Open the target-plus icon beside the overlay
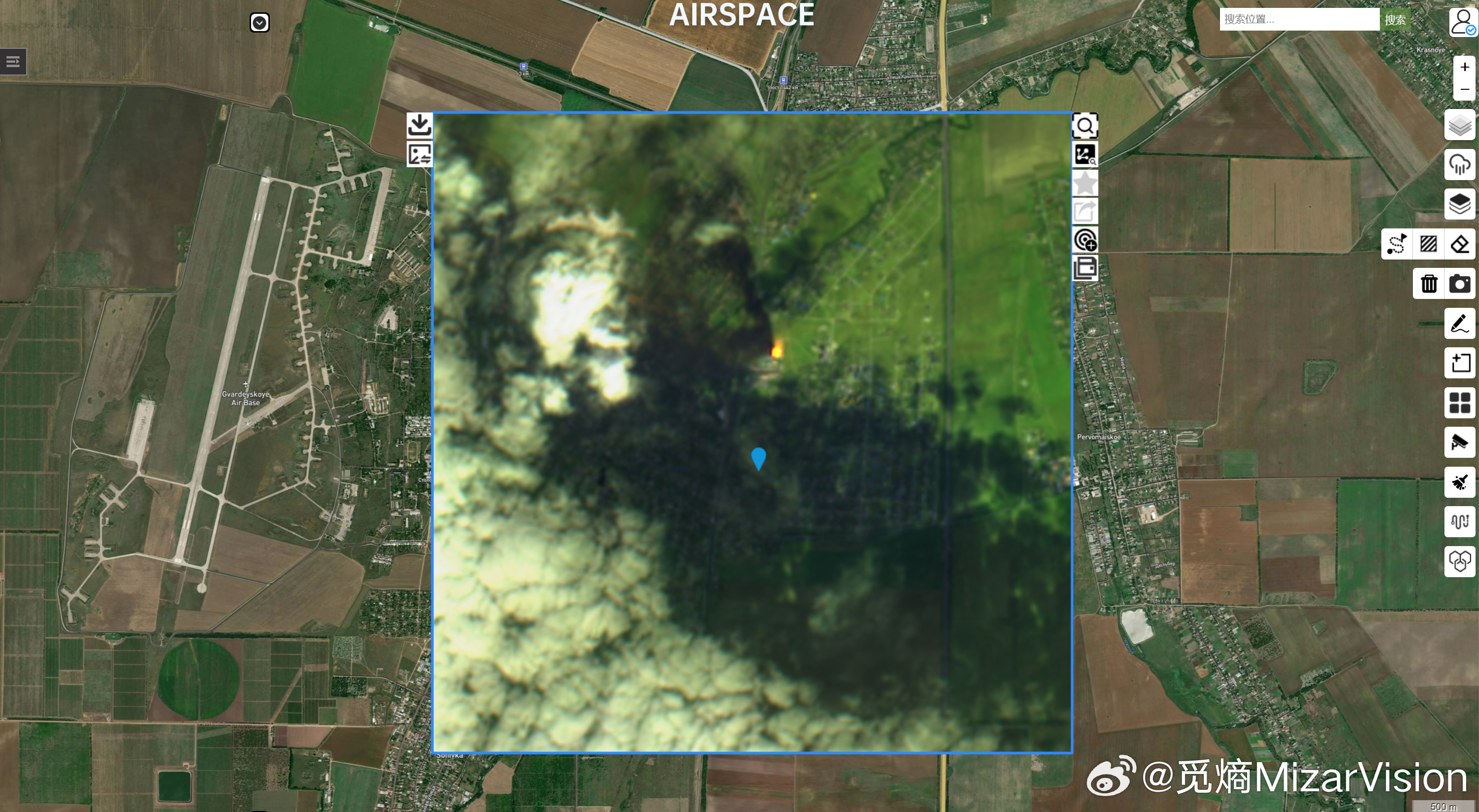Screen dimensions: 1479x812 pyautogui.click(x=1085, y=239)
